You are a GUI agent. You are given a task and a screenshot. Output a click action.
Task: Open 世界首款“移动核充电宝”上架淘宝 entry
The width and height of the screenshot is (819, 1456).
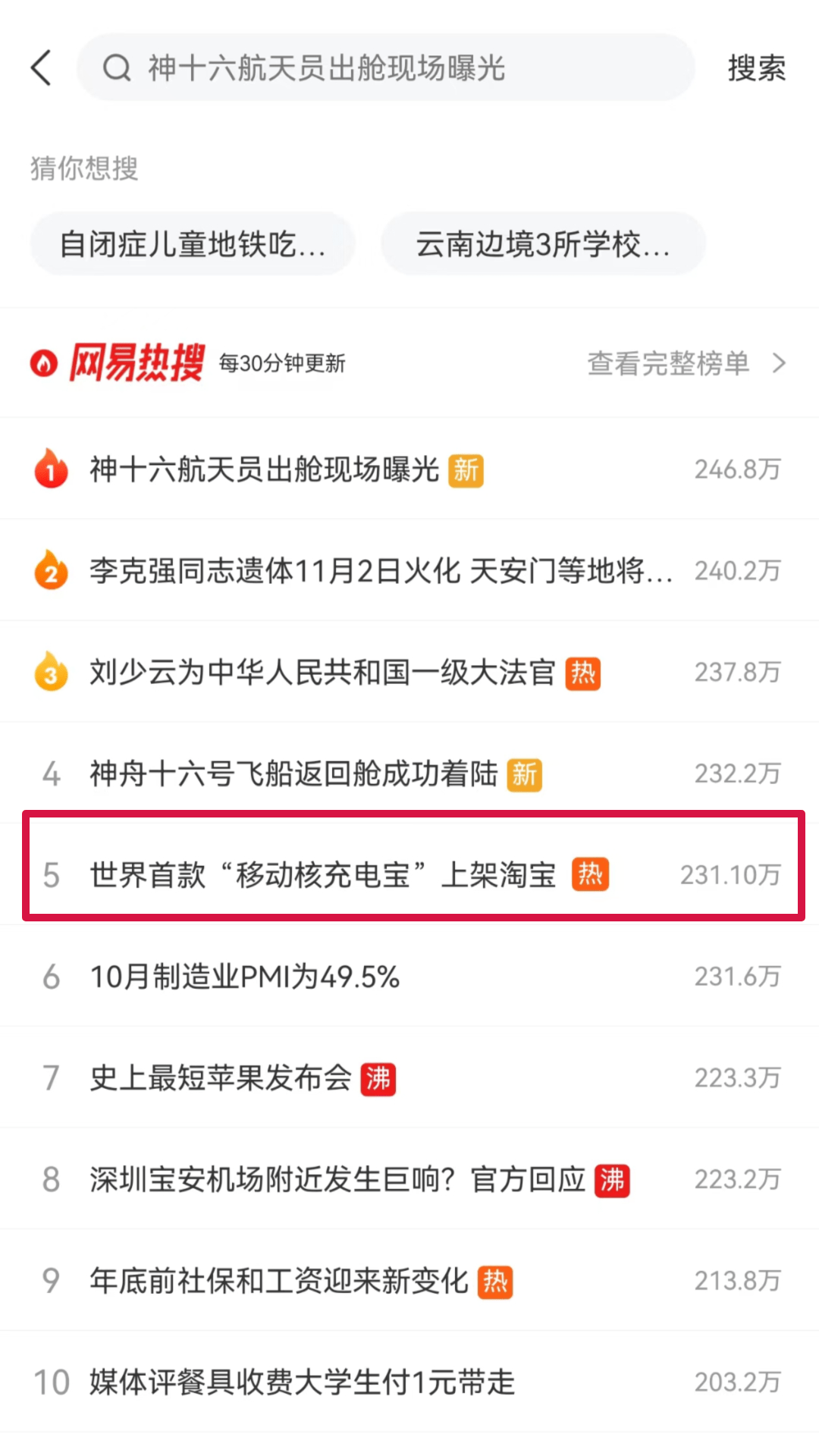coord(322,875)
